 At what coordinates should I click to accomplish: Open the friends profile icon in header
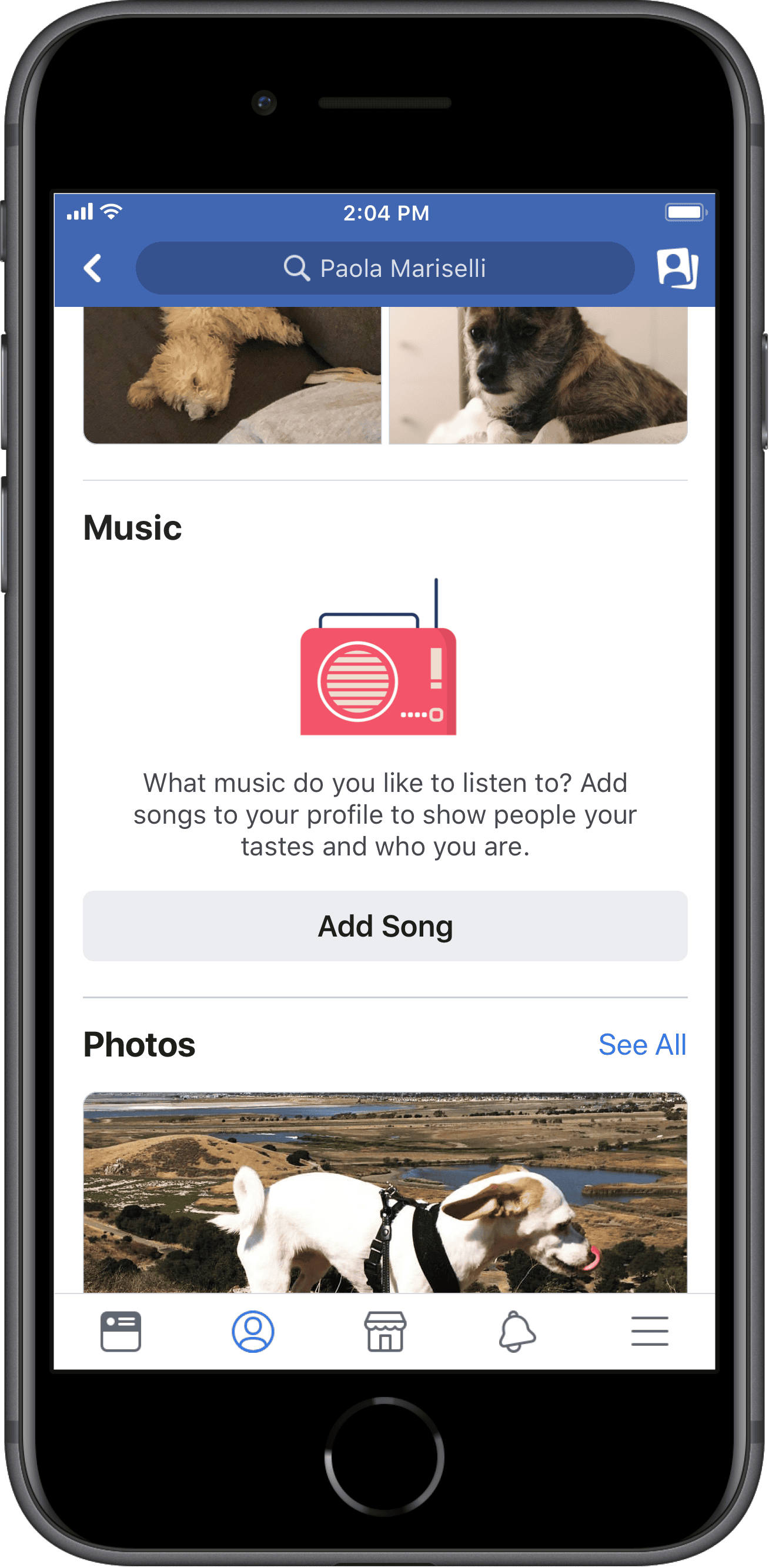[677, 269]
